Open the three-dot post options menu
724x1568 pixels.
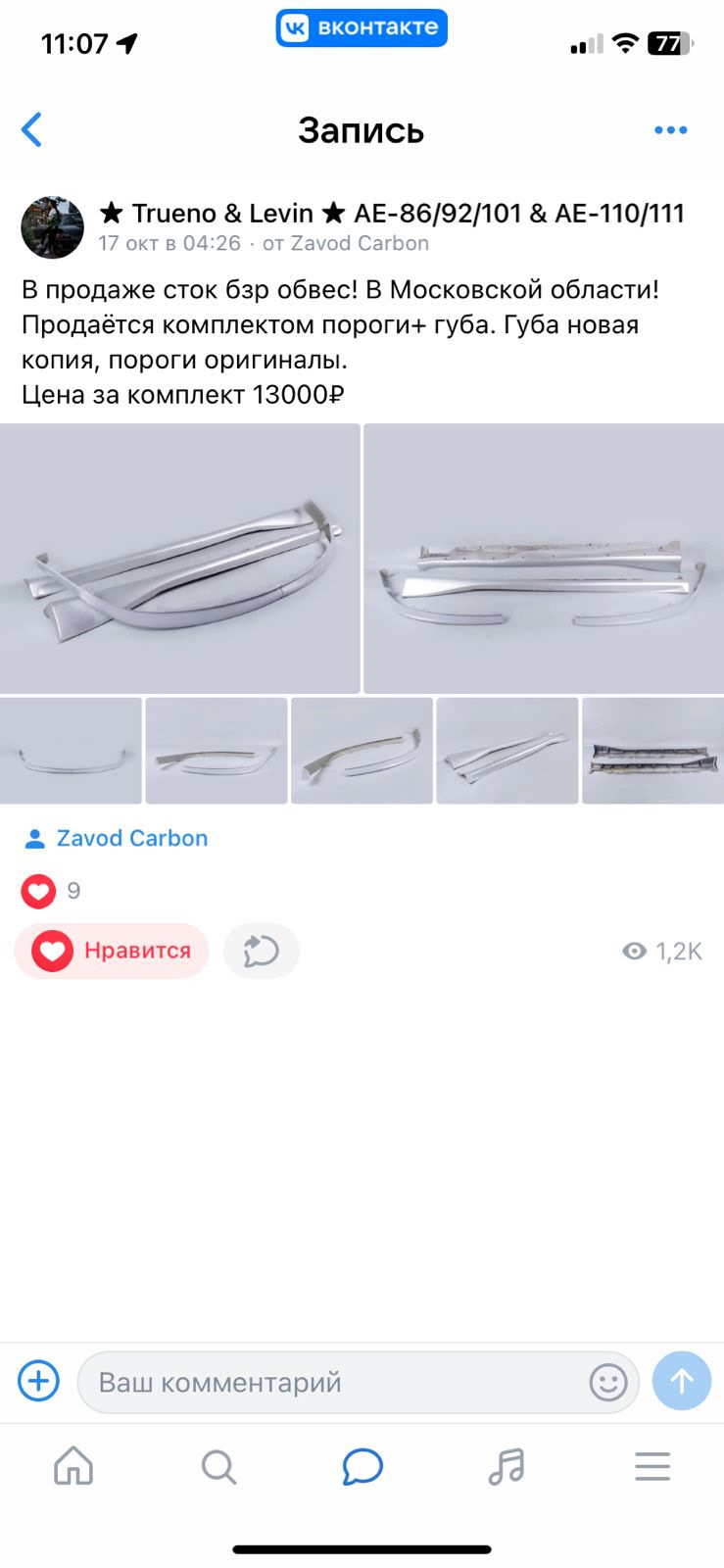click(x=670, y=129)
